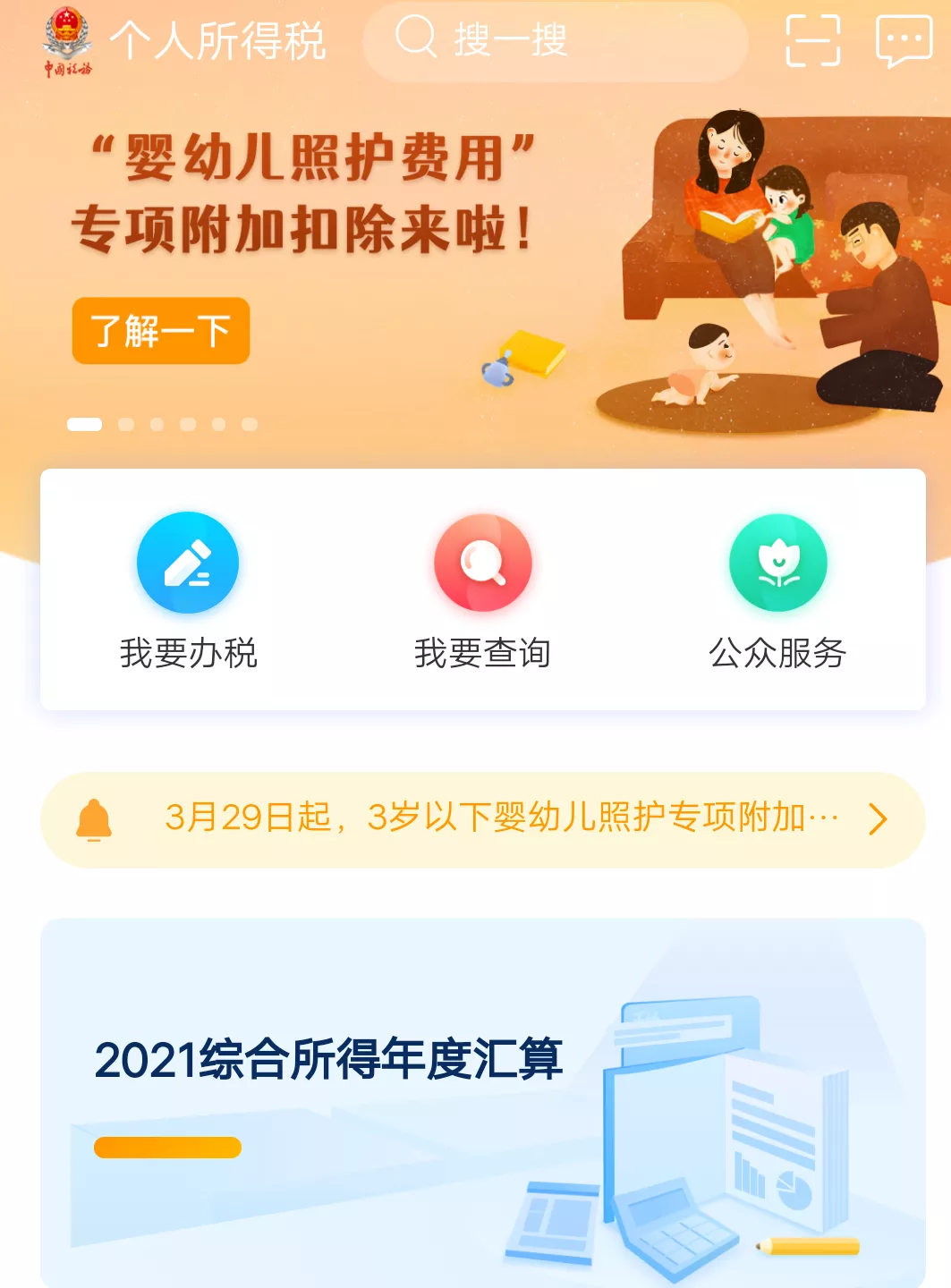
Task: Click the notification bell icon
Action: pyautogui.click(x=92, y=819)
